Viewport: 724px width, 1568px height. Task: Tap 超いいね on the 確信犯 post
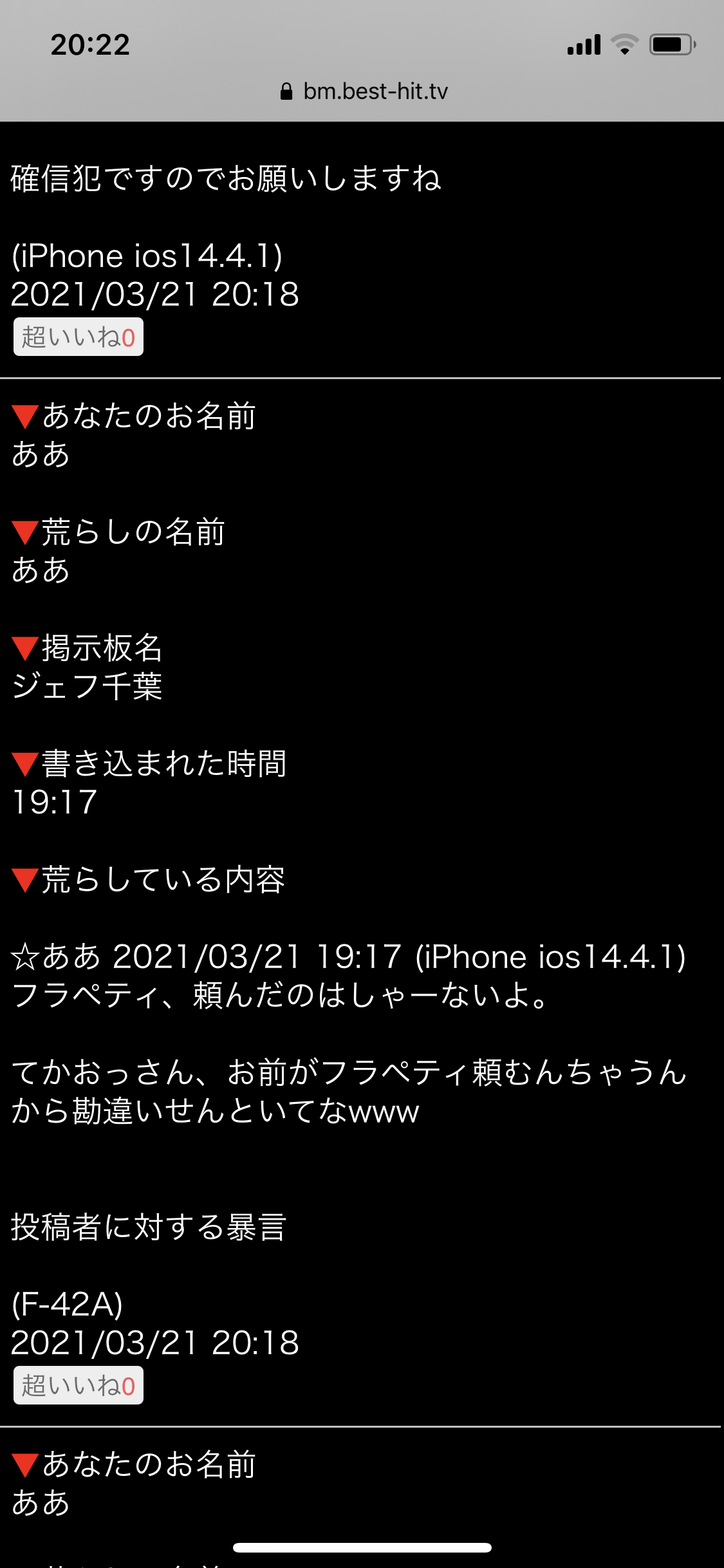79,337
